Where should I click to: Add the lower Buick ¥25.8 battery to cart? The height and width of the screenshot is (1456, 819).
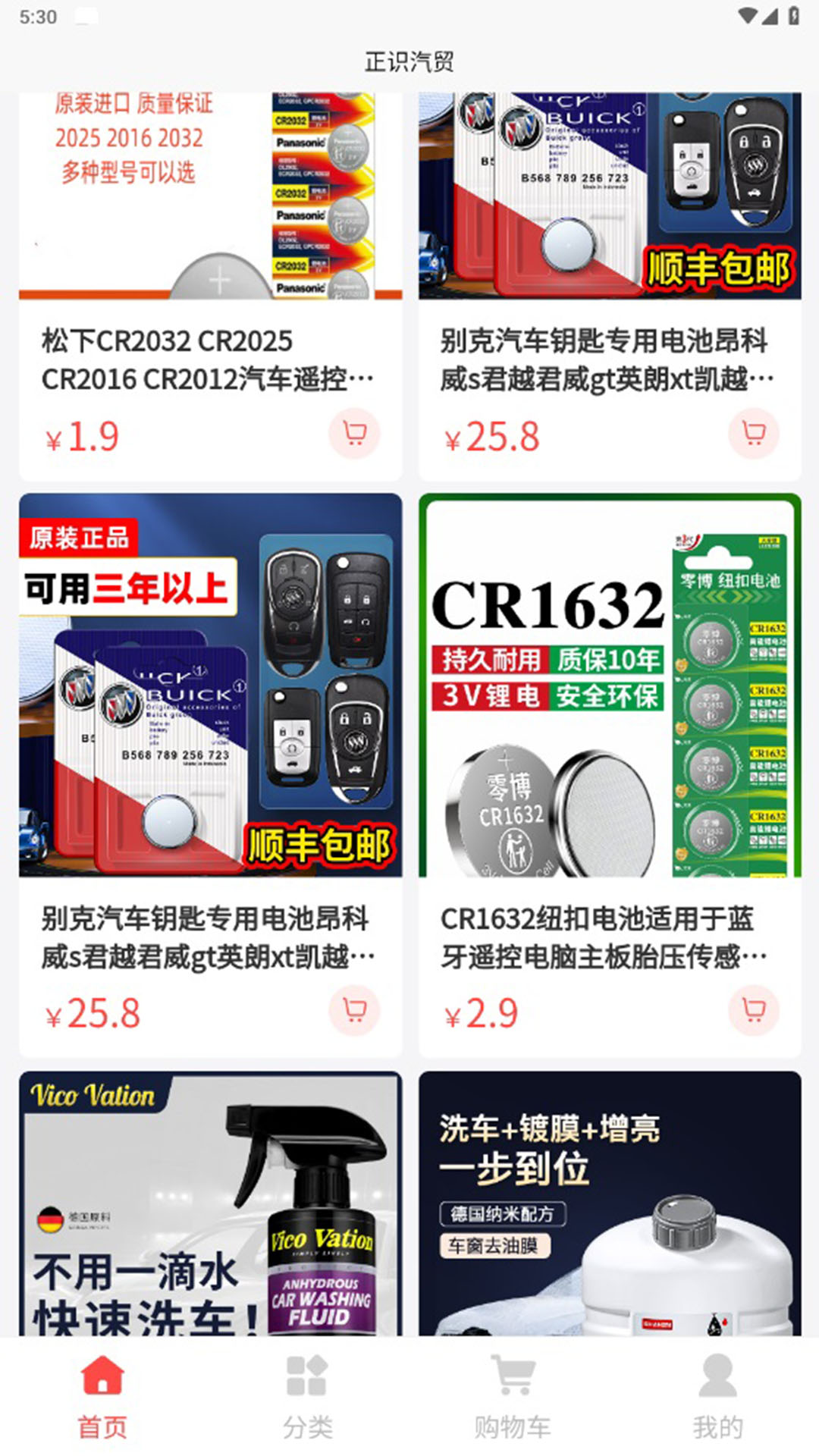coord(354,1009)
